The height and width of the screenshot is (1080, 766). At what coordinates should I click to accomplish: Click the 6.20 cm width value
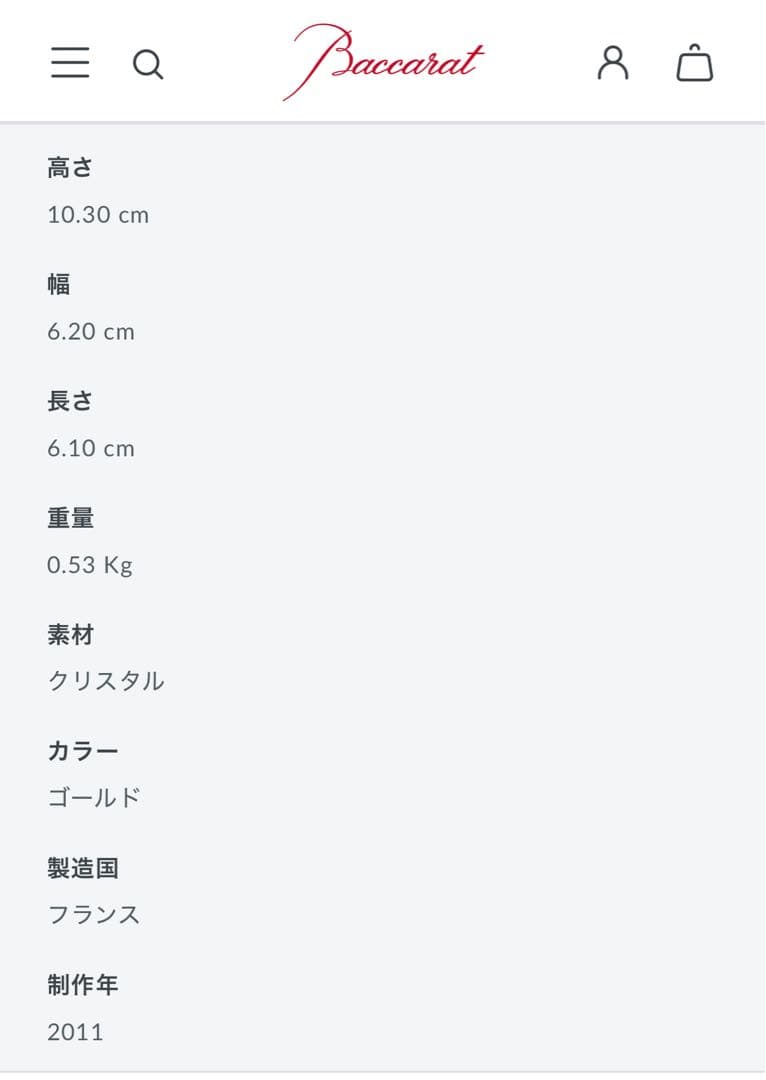[x=91, y=331]
